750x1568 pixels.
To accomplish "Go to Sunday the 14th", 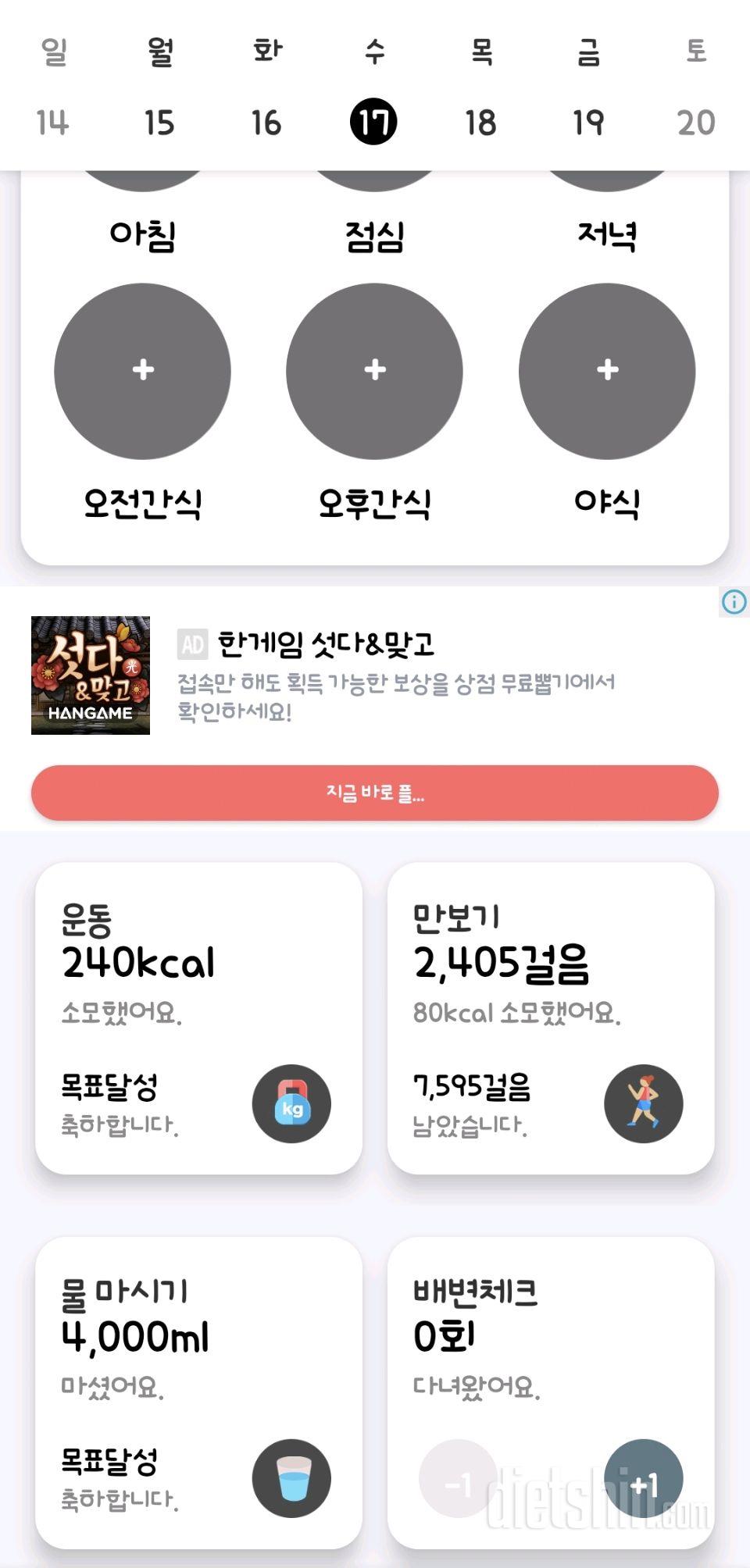I will point(52,123).
